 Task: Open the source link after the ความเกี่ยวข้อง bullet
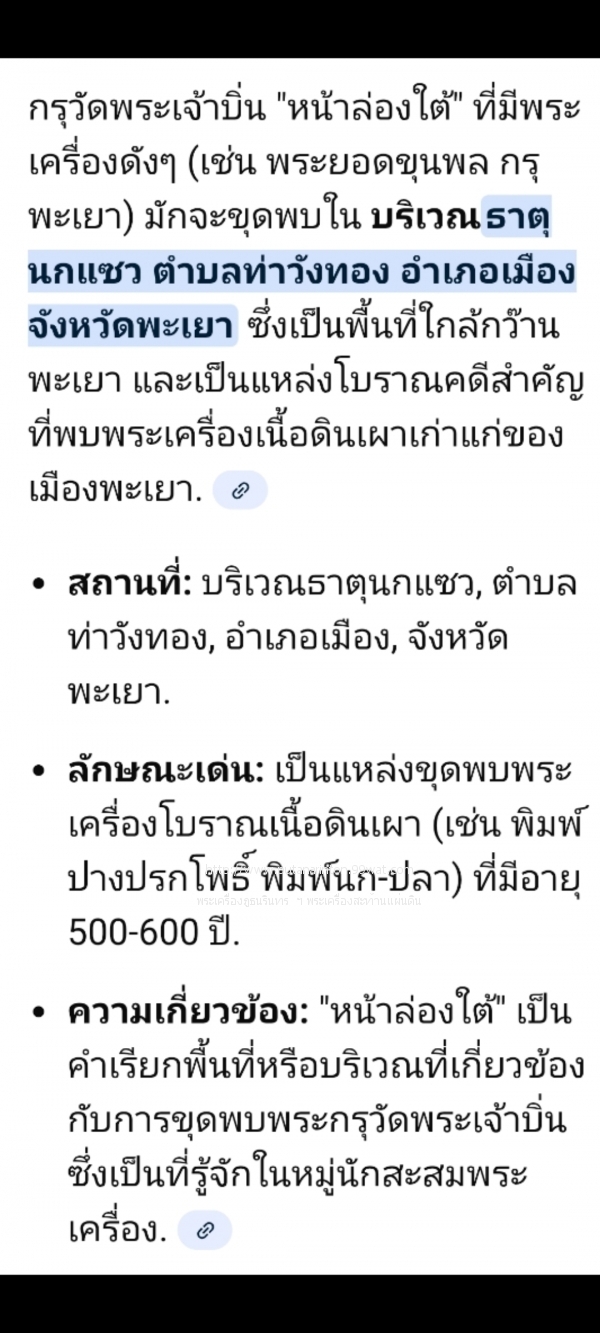[205, 1231]
